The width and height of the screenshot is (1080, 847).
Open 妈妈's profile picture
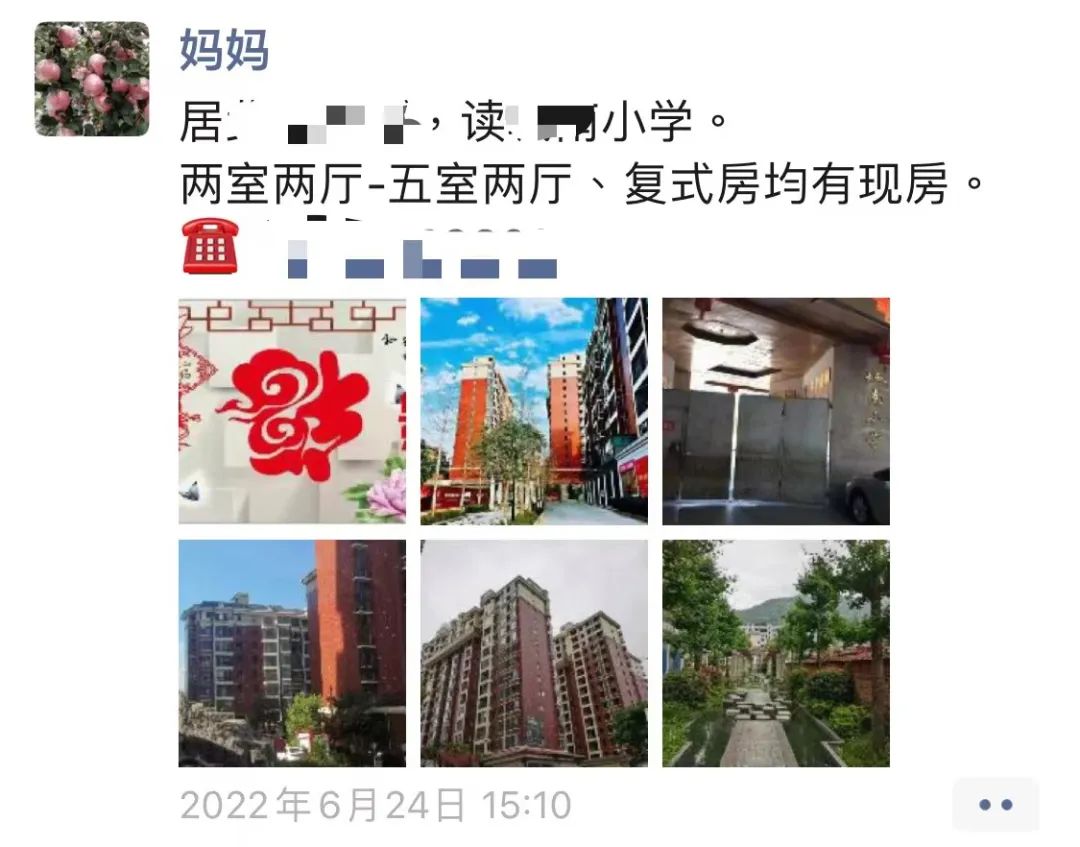click(92, 79)
